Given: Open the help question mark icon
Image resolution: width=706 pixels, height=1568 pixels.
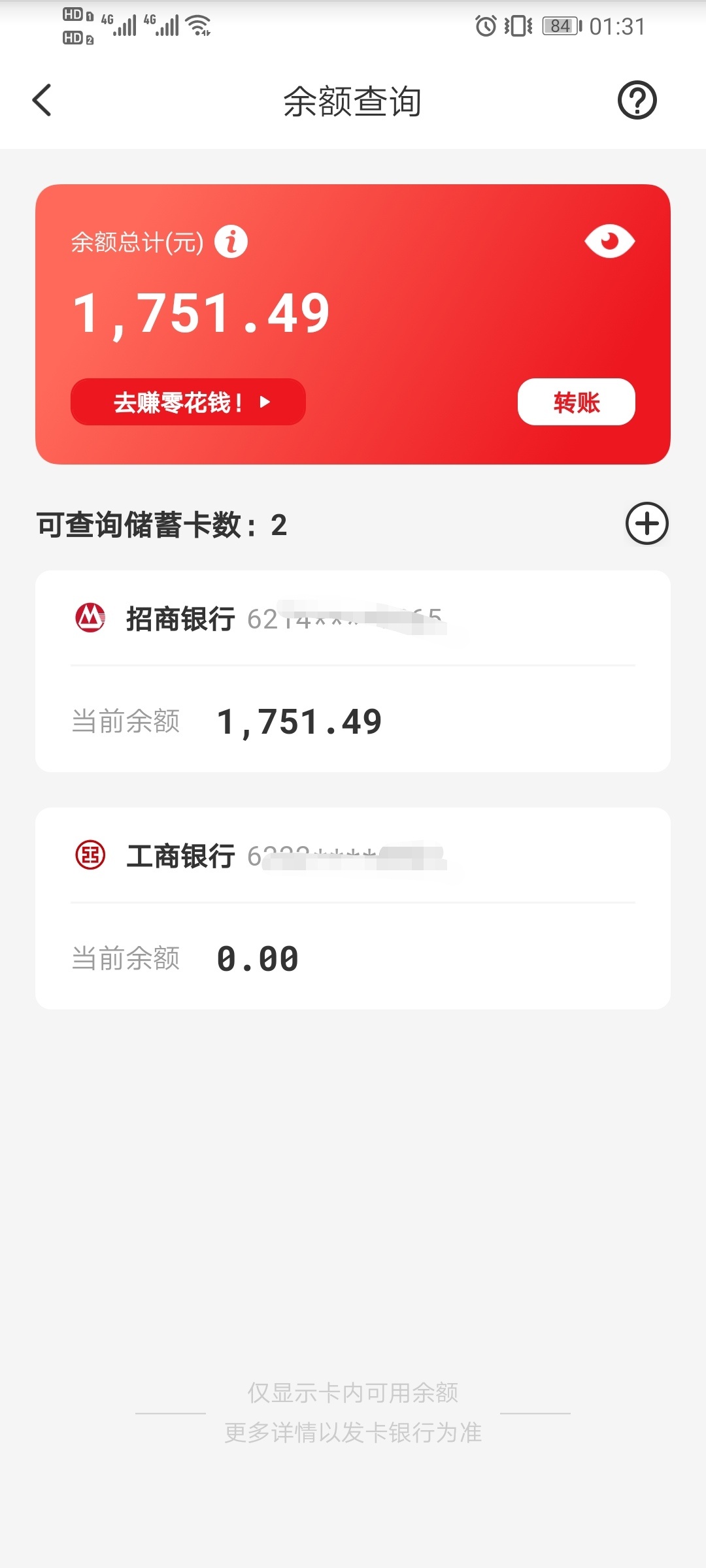Looking at the screenshot, I should point(637,101).
